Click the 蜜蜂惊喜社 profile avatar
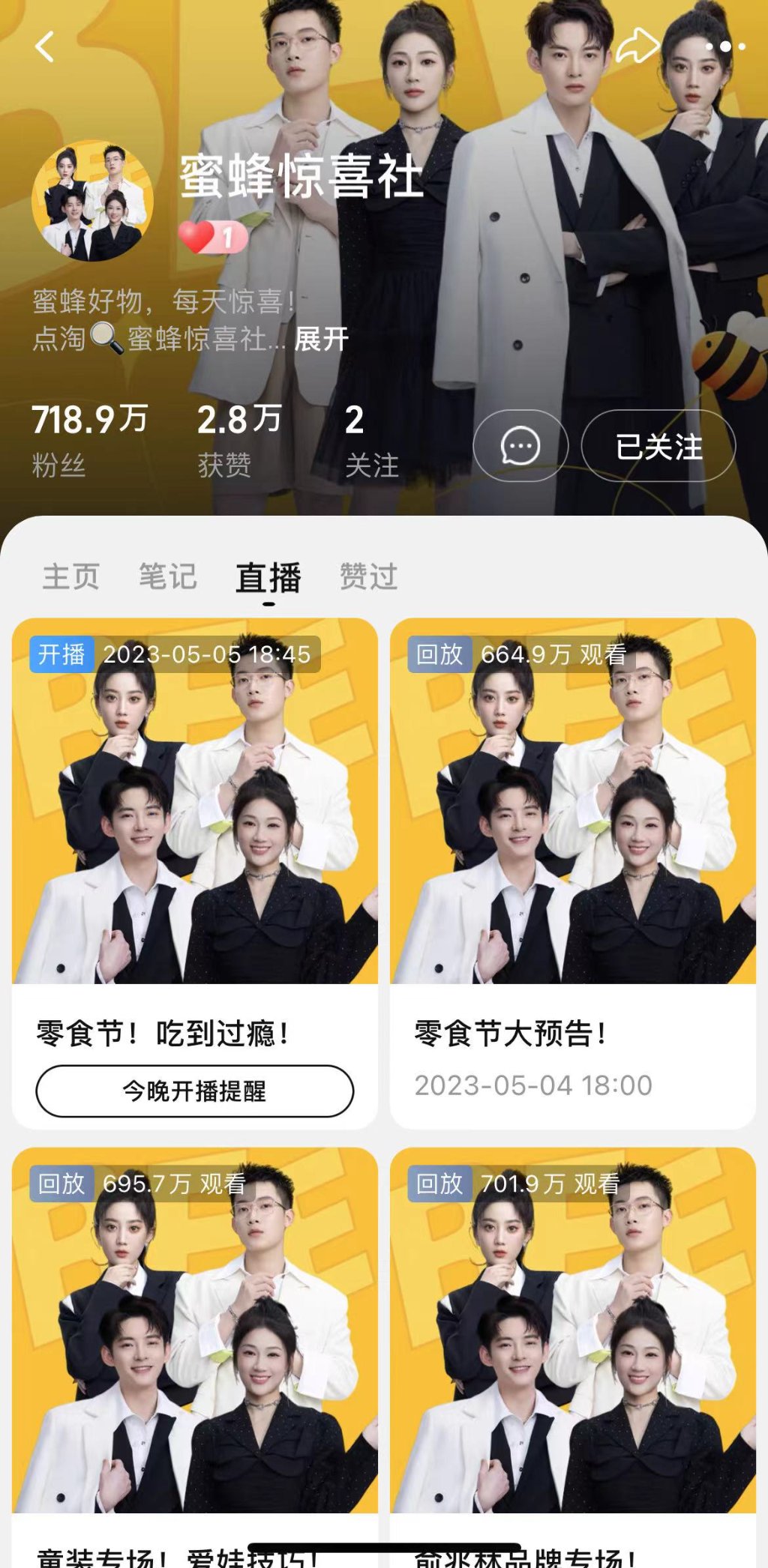This screenshot has width=768, height=1568. [93, 201]
